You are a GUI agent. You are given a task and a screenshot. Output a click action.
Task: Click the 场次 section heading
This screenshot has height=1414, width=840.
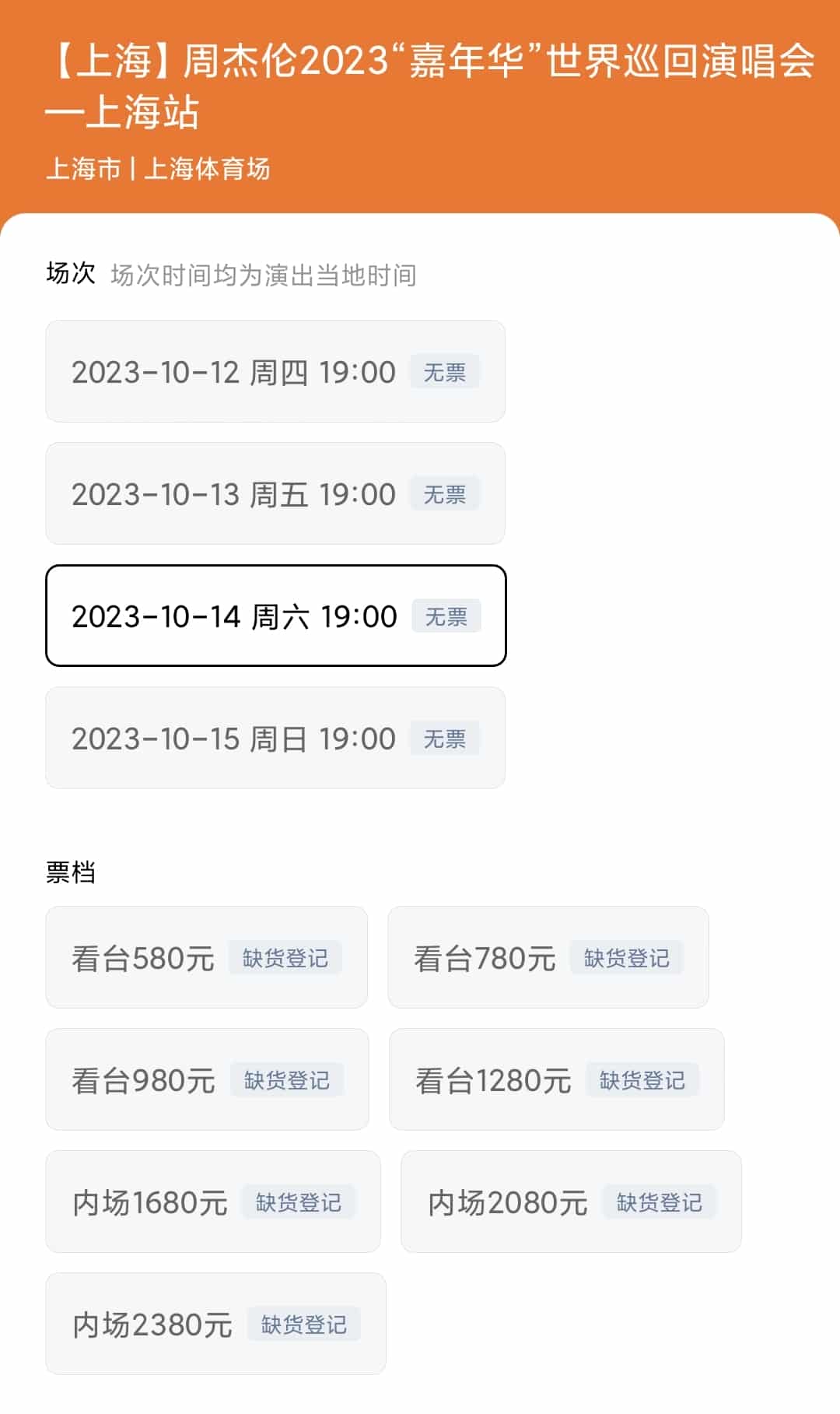coord(70,273)
